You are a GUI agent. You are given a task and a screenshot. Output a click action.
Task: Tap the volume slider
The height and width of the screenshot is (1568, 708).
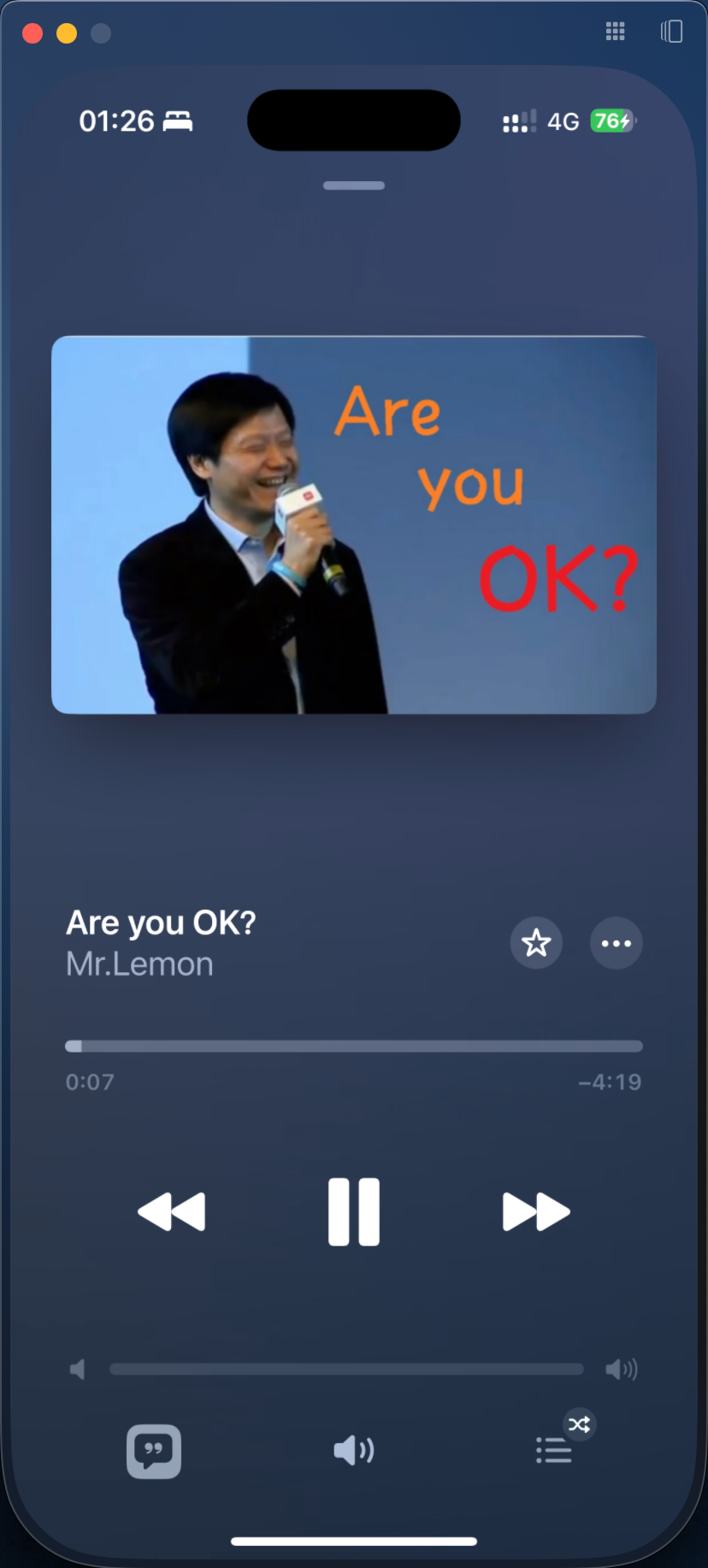[346, 1370]
